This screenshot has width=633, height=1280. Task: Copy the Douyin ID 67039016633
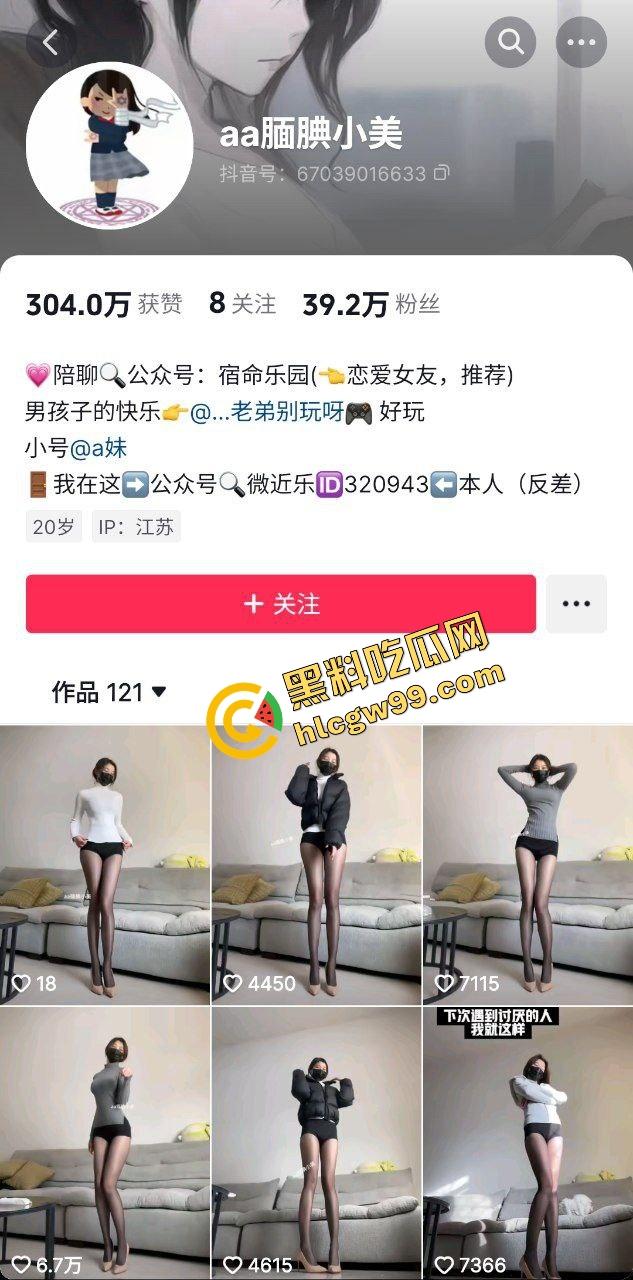point(441,173)
